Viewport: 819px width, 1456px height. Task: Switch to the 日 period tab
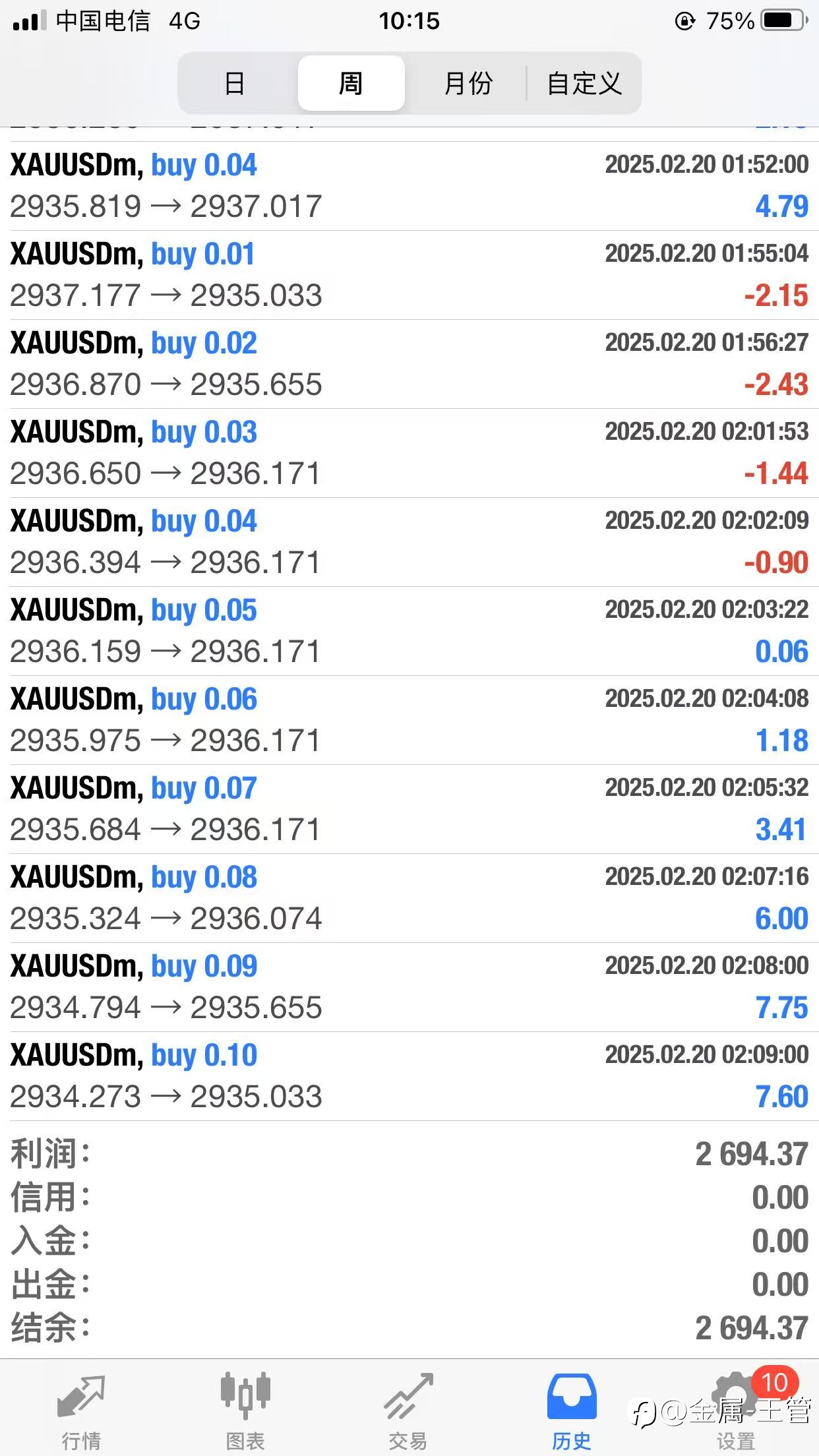tap(235, 84)
